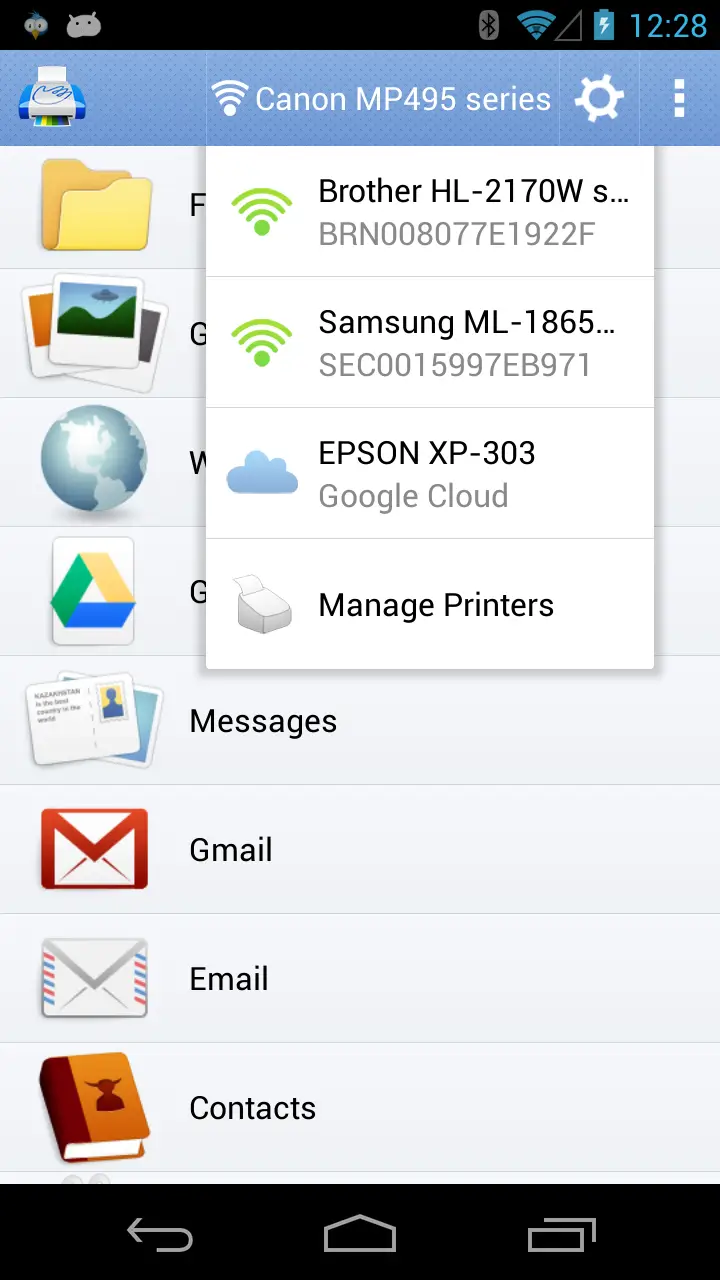Click the yellow folder icon for Files

click(x=94, y=204)
